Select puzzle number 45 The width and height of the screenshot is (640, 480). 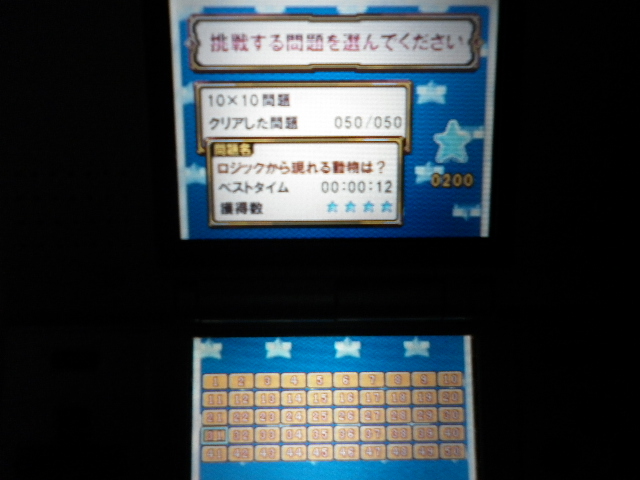pos(319,452)
